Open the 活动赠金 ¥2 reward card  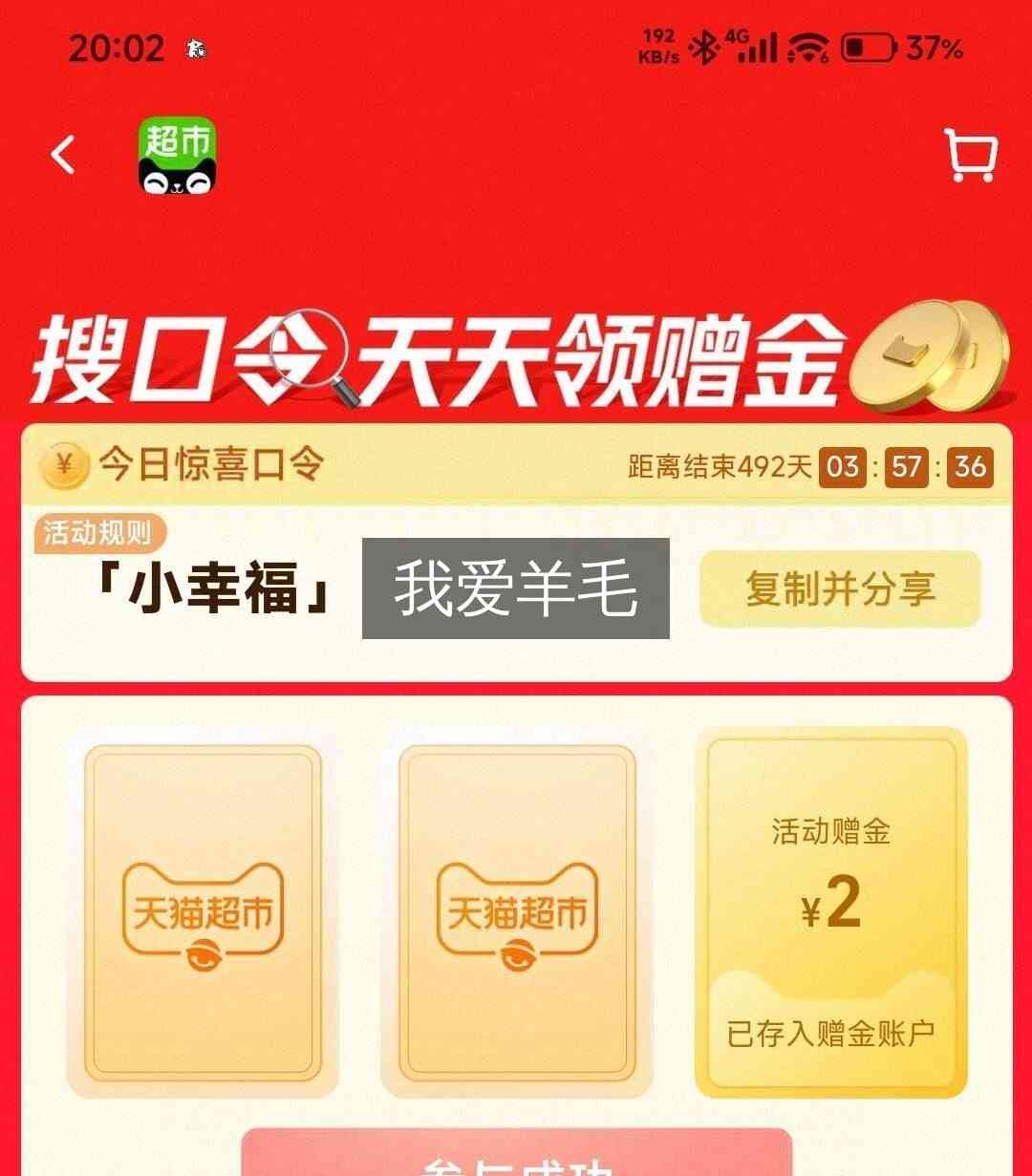831,912
